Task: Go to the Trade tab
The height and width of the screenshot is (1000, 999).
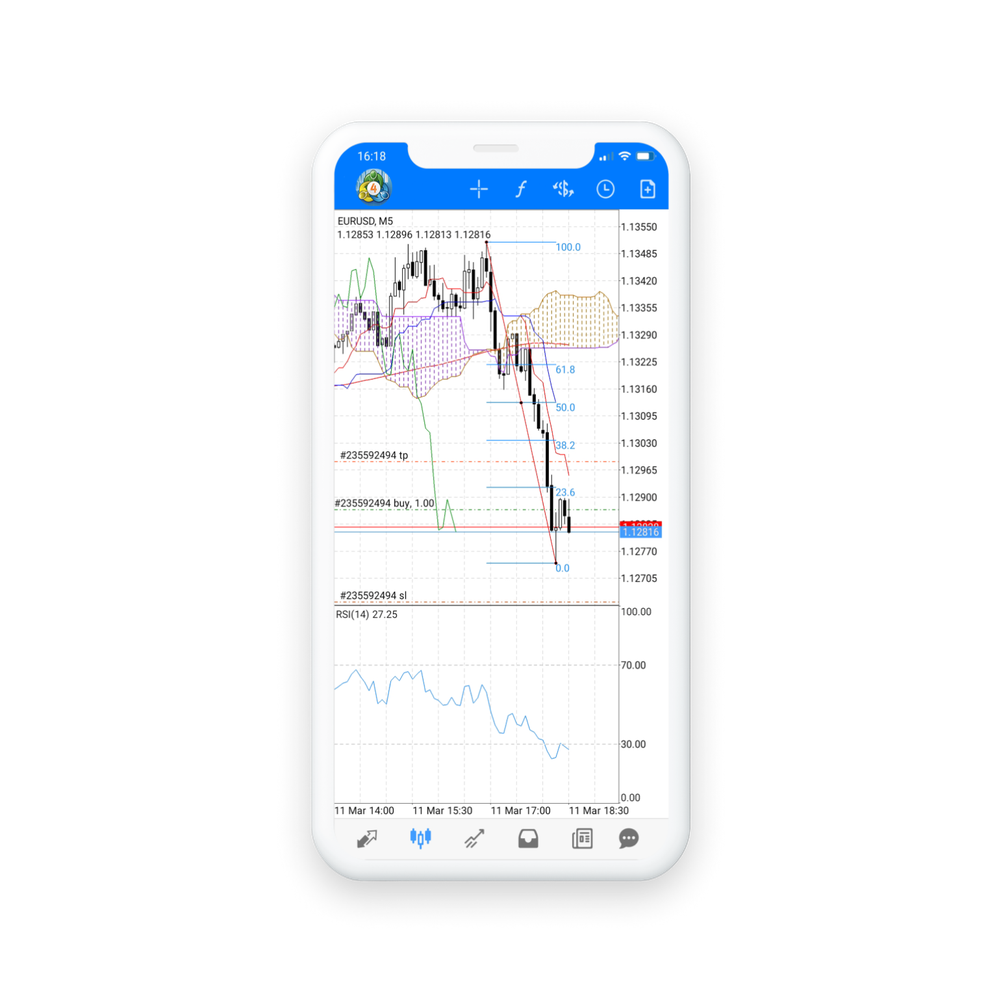Action: pos(474,839)
